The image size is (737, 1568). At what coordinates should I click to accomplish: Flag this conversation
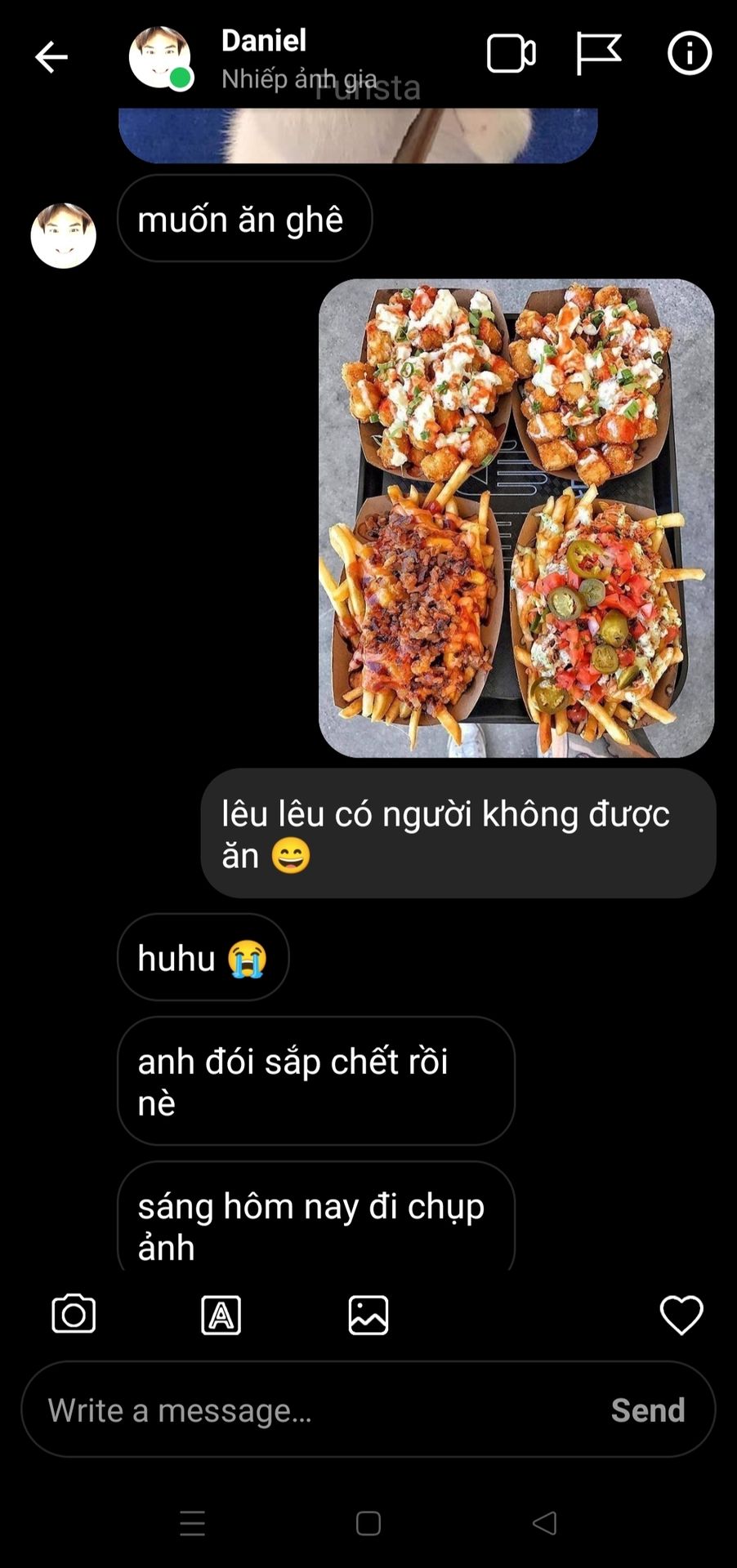pos(598,55)
